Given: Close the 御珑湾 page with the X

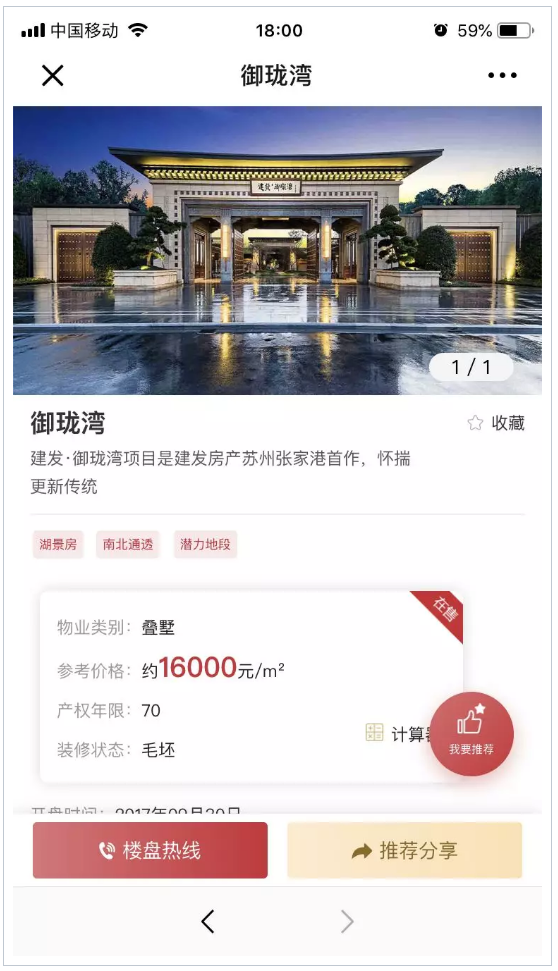Looking at the screenshot, I should click(x=53, y=76).
